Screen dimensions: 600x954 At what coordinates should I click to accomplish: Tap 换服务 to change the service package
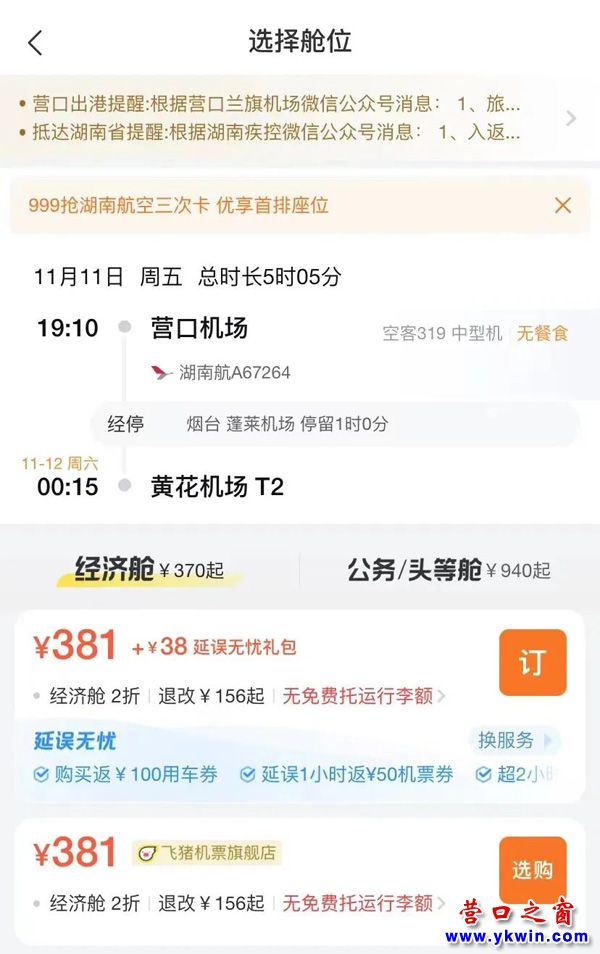pyautogui.click(x=511, y=741)
